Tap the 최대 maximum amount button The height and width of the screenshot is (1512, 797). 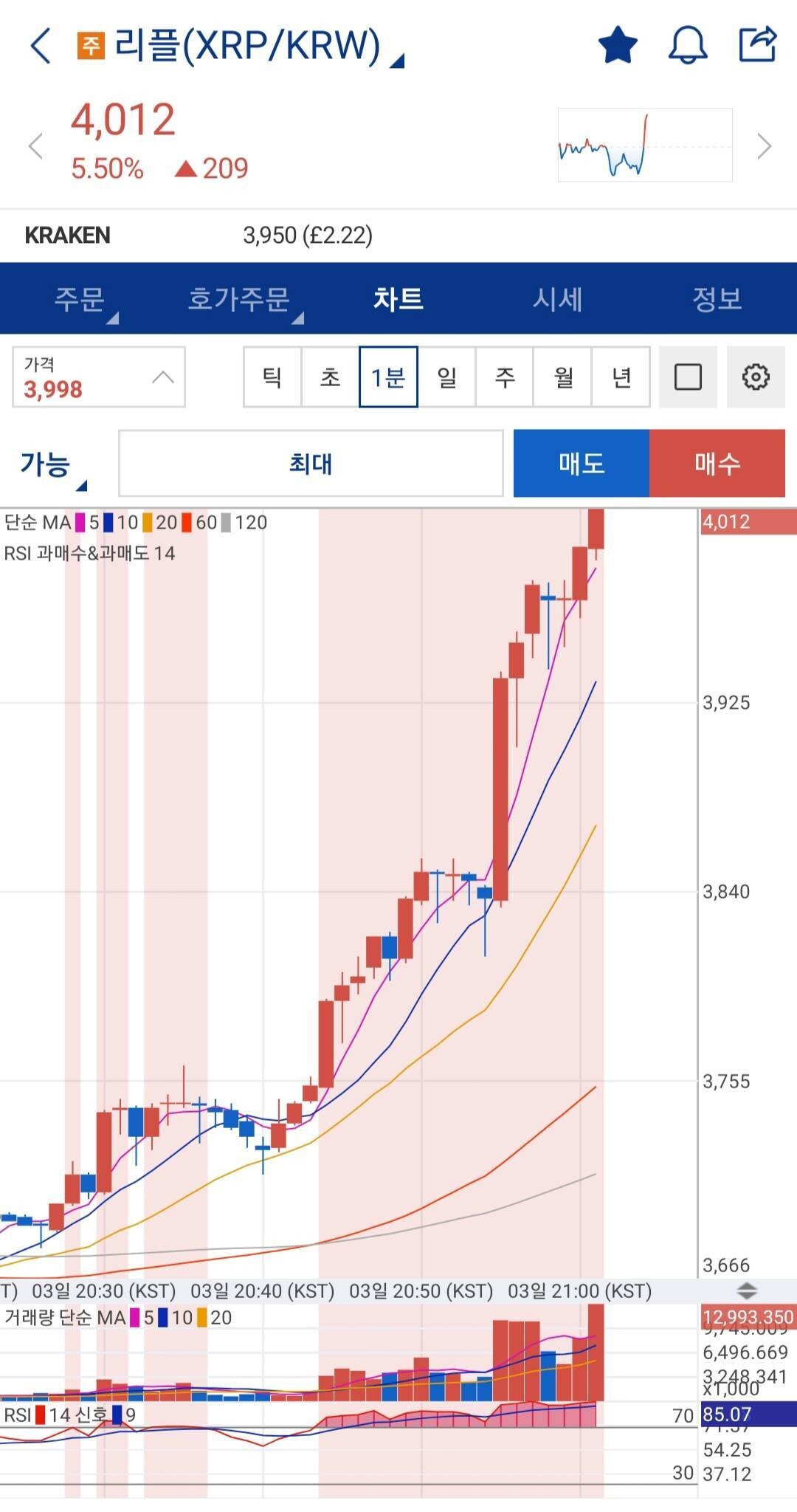tap(311, 464)
